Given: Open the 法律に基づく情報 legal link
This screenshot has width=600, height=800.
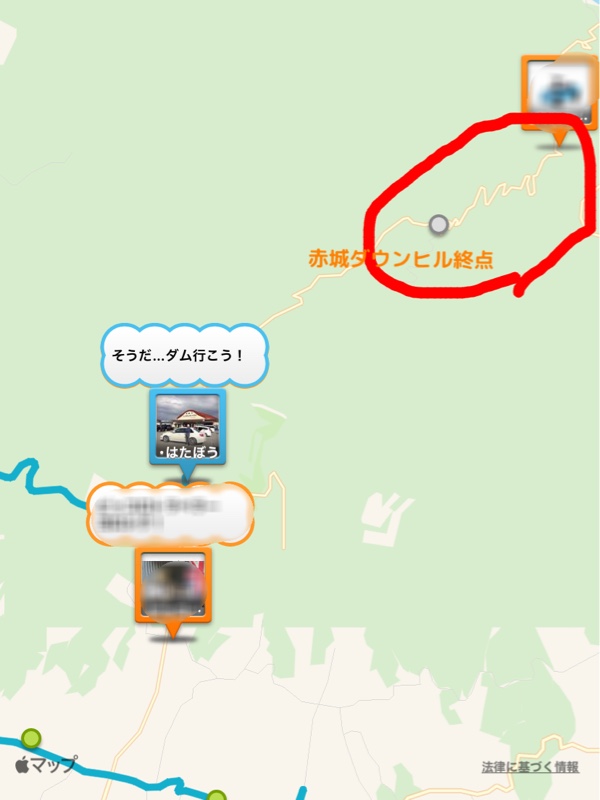Looking at the screenshot, I should pos(529,767).
